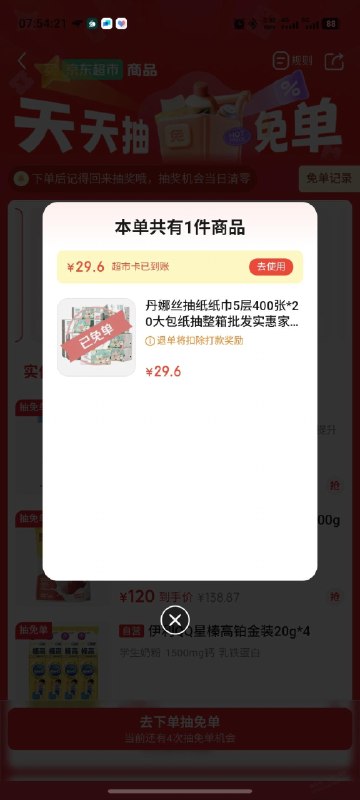Open the 丹娜丝抽纸 product item

(x=179, y=337)
